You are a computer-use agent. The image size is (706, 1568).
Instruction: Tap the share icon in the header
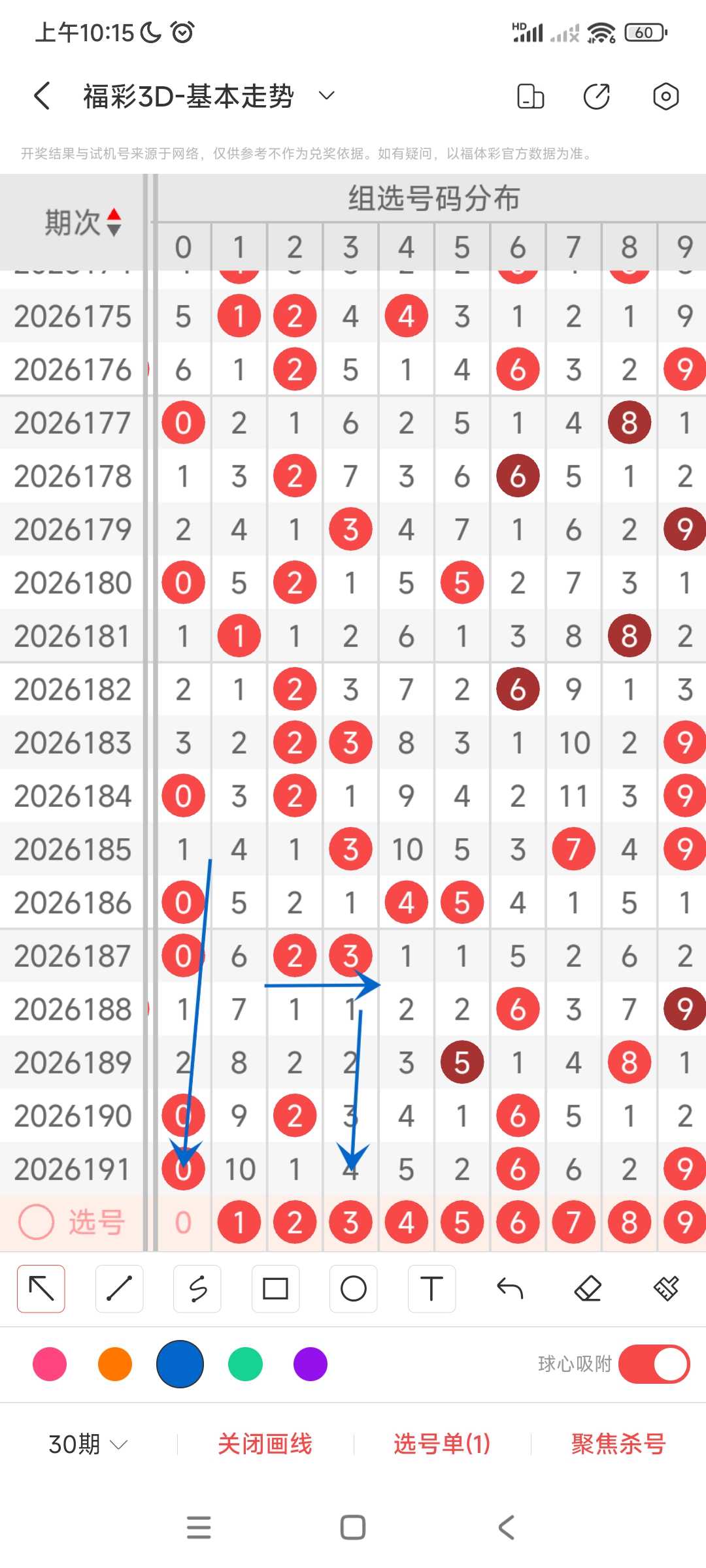(x=596, y=96)
